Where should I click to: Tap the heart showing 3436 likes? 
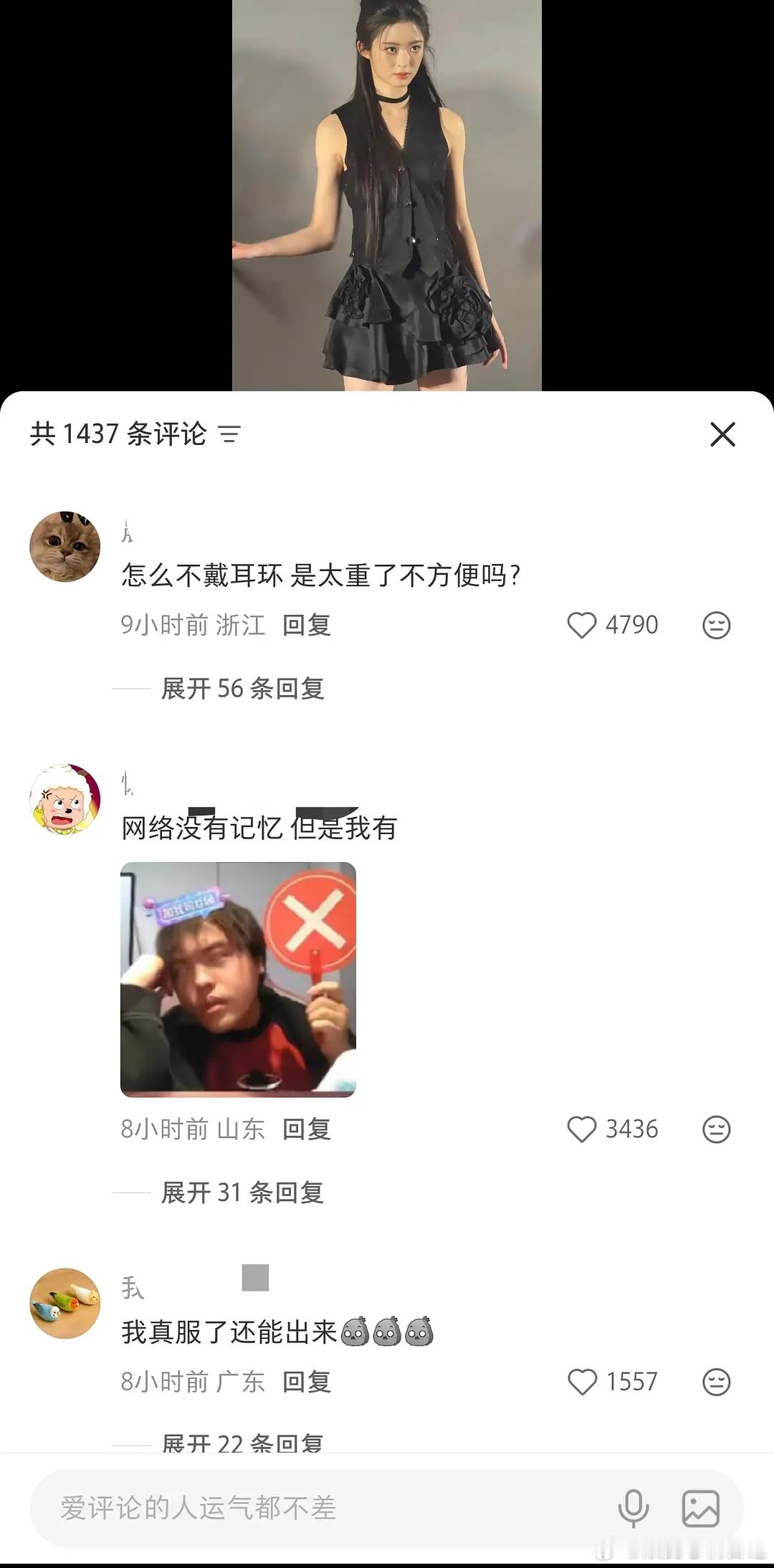click(583, 1129)
